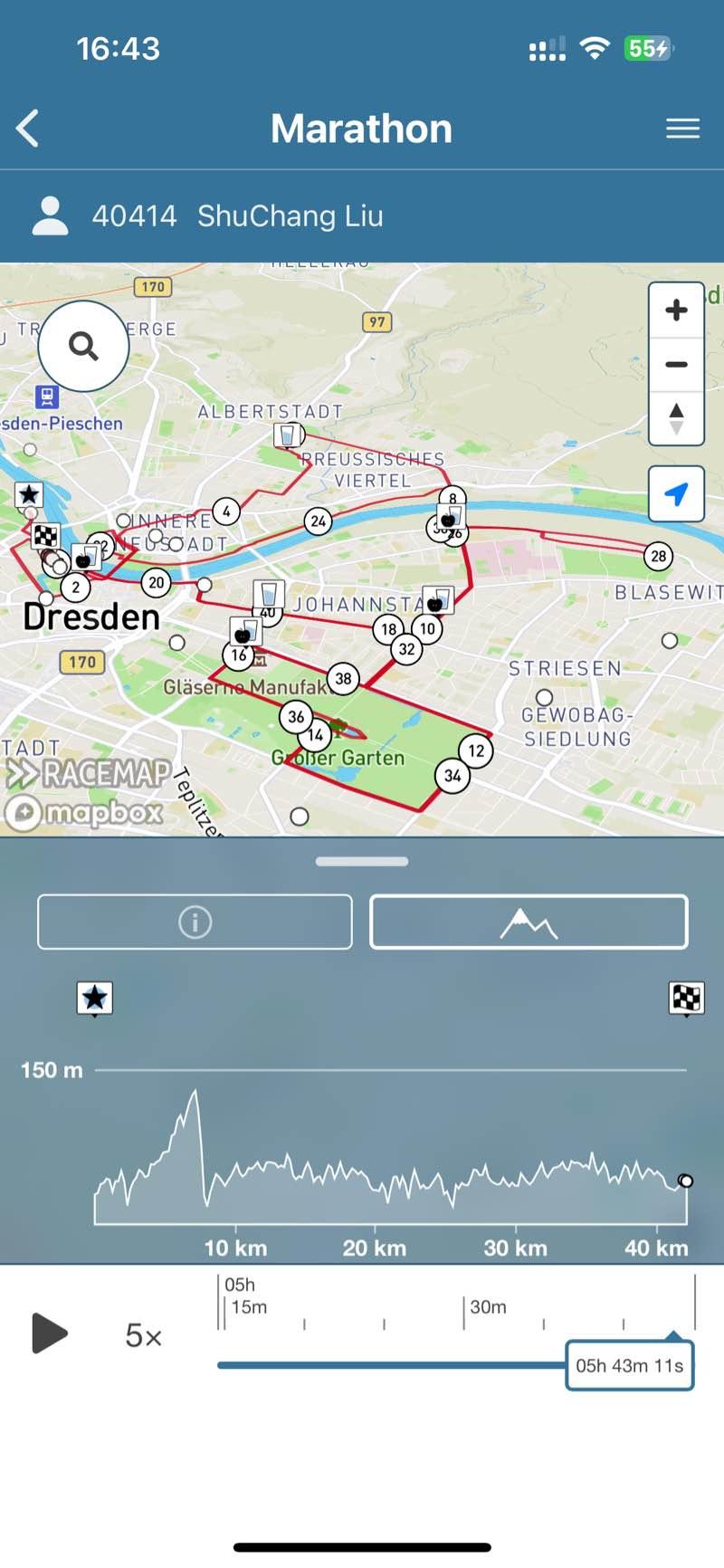Tap kilometer marker 12 on the map

point(476,751)
